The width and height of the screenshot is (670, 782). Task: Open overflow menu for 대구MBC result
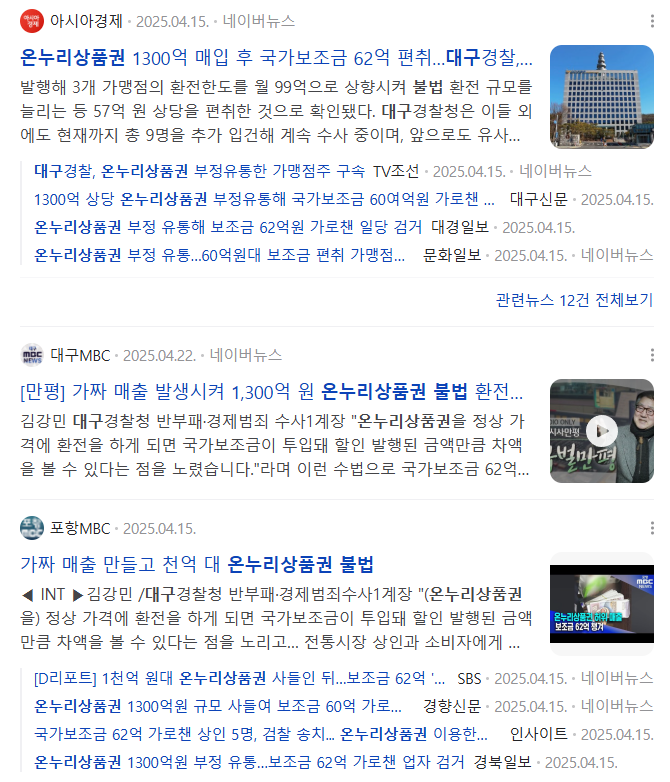652,355
